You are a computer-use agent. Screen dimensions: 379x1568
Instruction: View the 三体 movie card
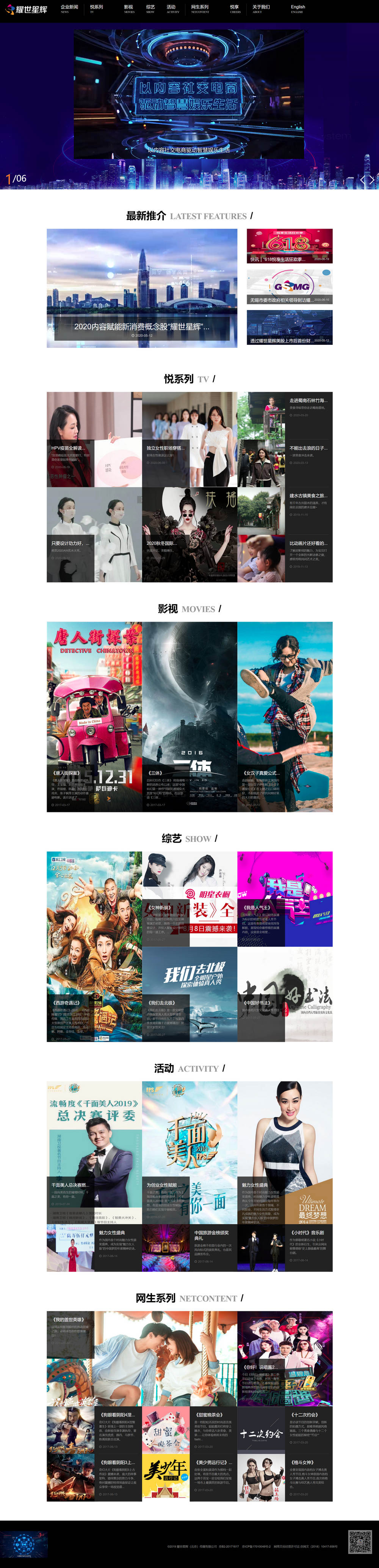pyautogui.click(x=189, y=716)
